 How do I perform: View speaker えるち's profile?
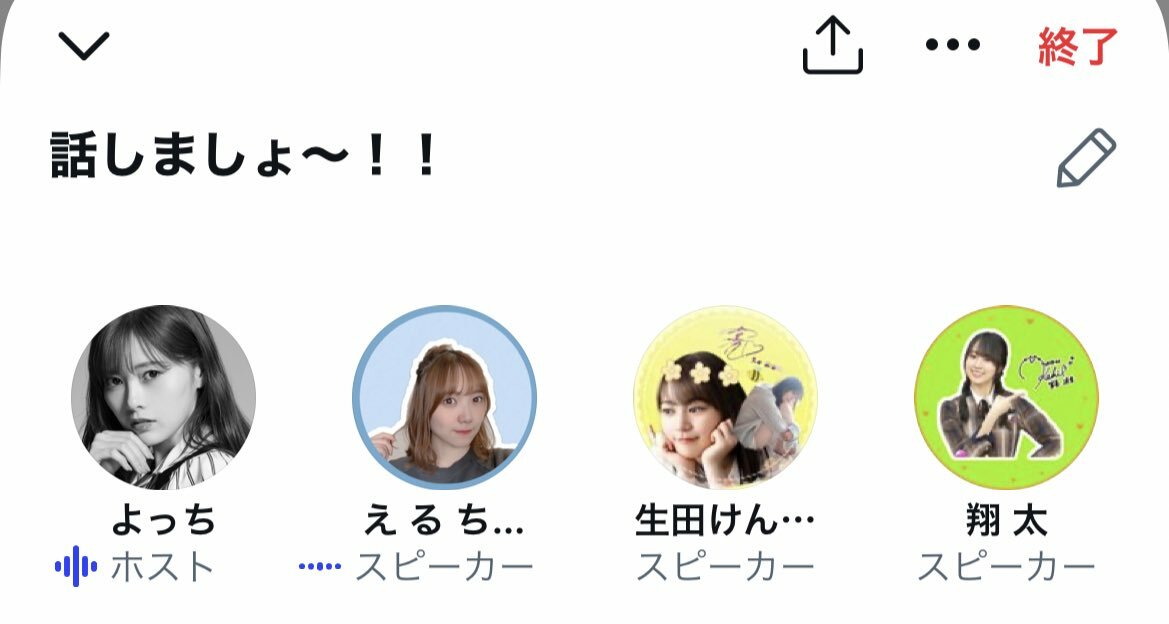(444, 397)
